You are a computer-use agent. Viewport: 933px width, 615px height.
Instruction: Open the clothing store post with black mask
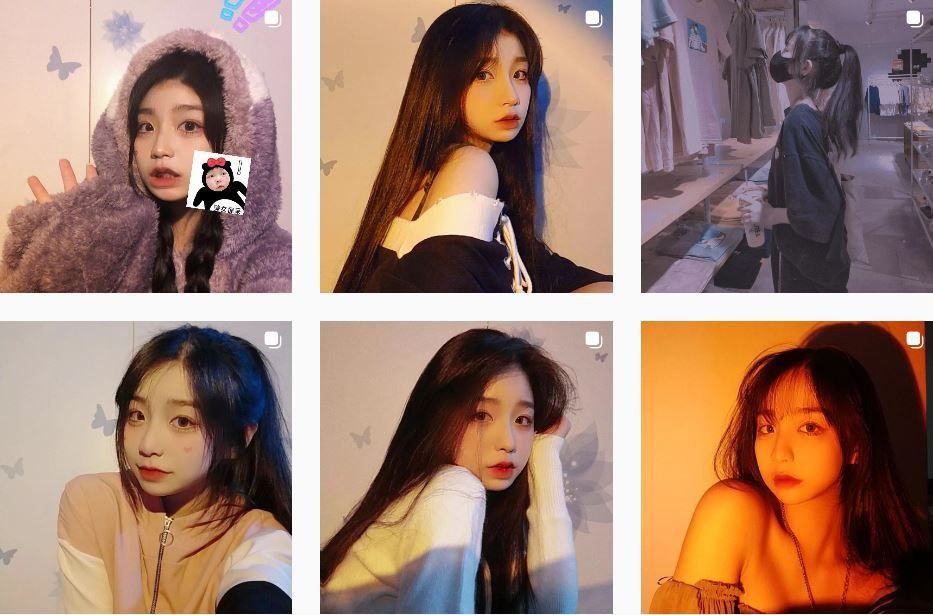(x=786, y=146)
